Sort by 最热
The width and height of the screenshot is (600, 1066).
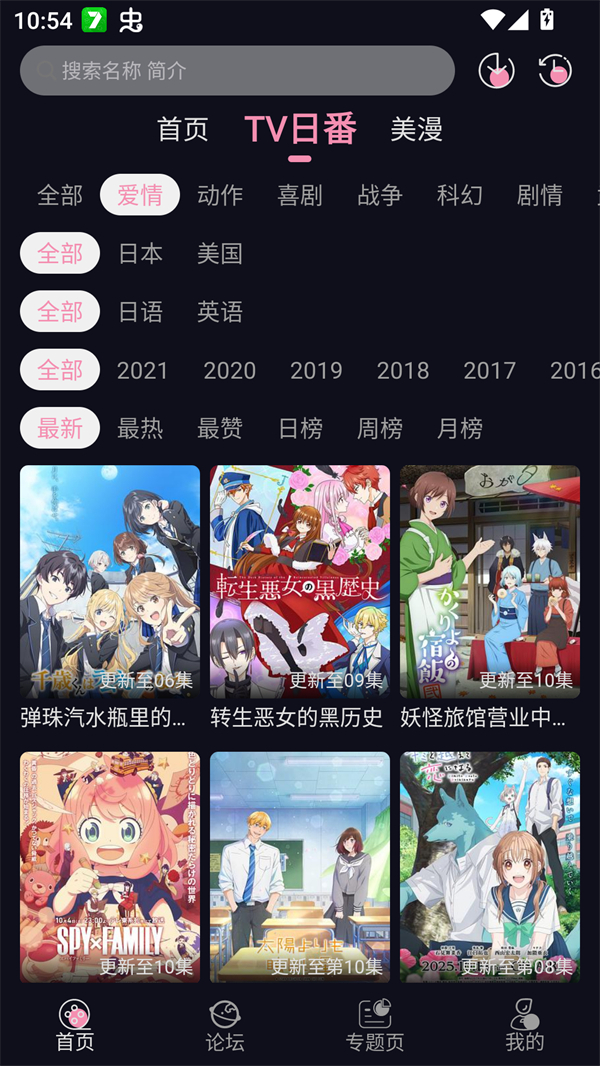[140, 428]
